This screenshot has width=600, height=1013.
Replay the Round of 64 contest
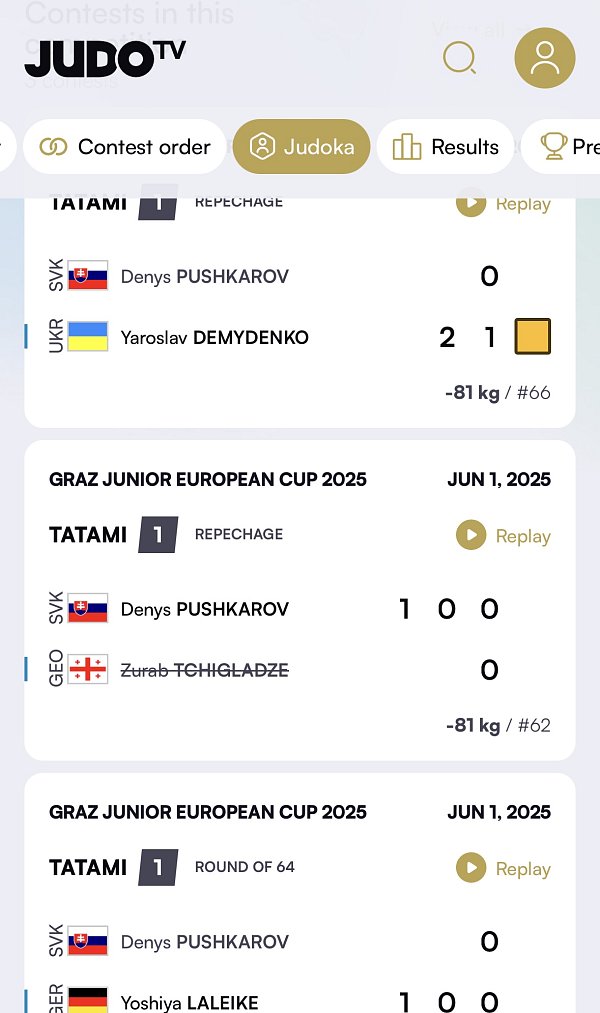pyautogui.click(x=503, y=868)
